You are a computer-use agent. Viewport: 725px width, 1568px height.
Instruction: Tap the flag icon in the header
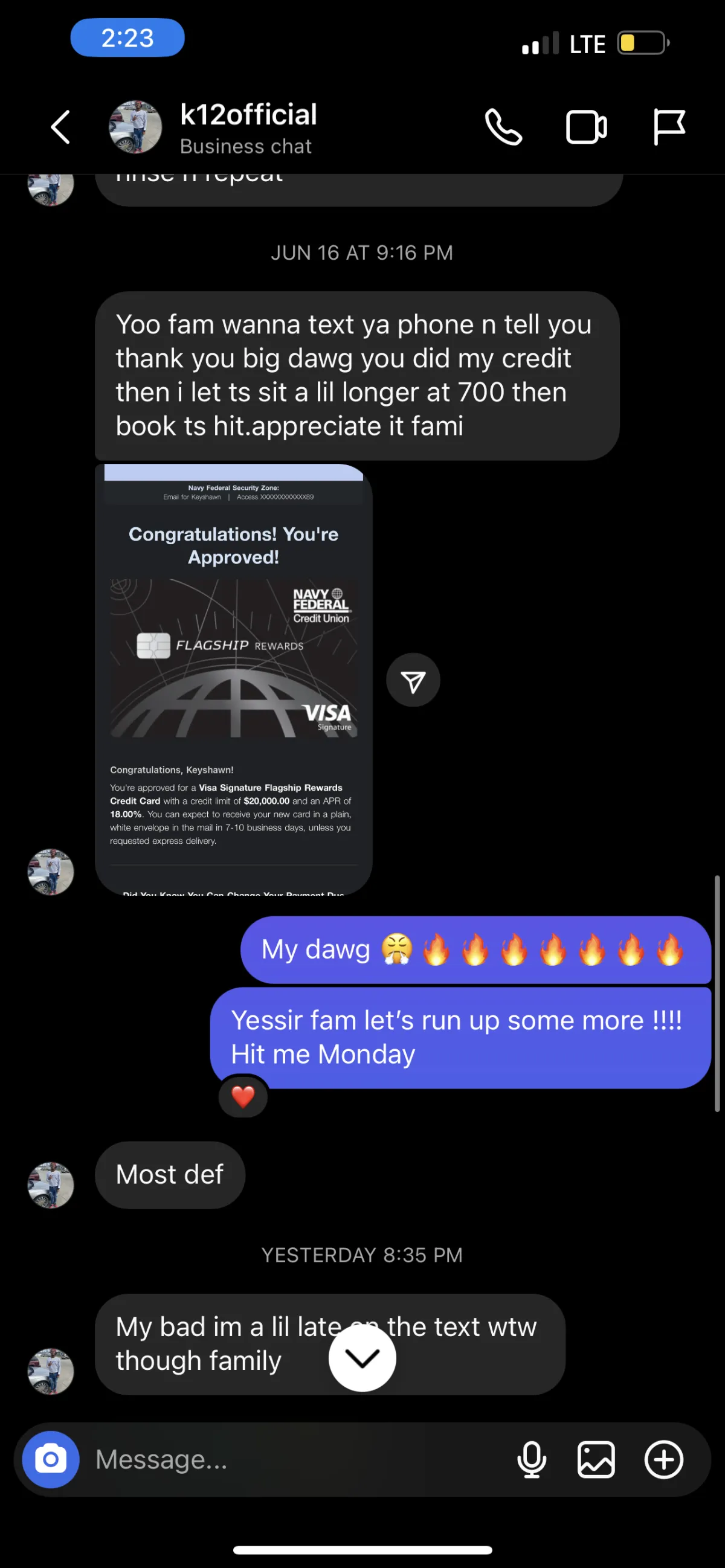pyautogui.click(x=669, y=127)
